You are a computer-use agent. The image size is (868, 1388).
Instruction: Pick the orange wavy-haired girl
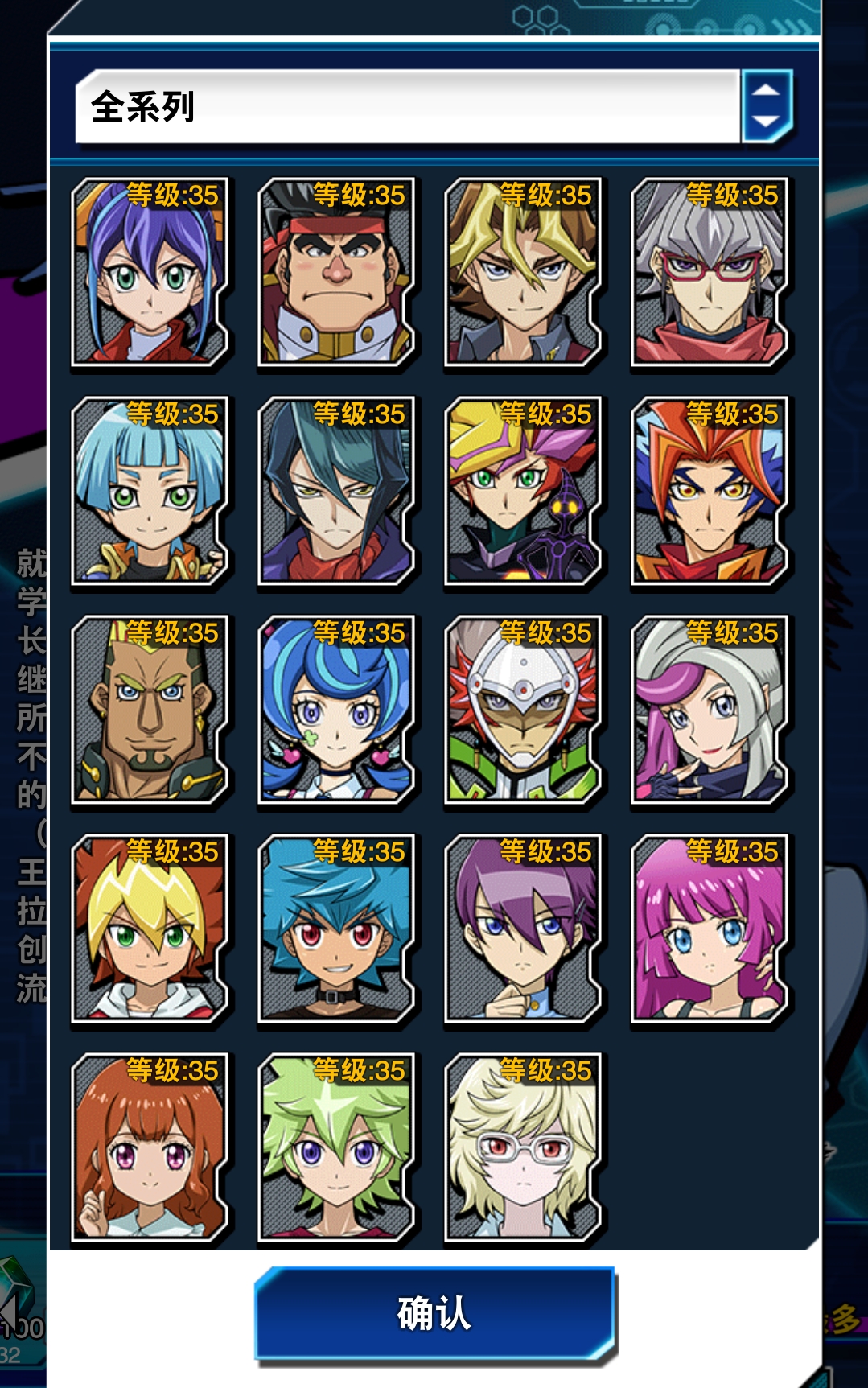point(150,1148)
